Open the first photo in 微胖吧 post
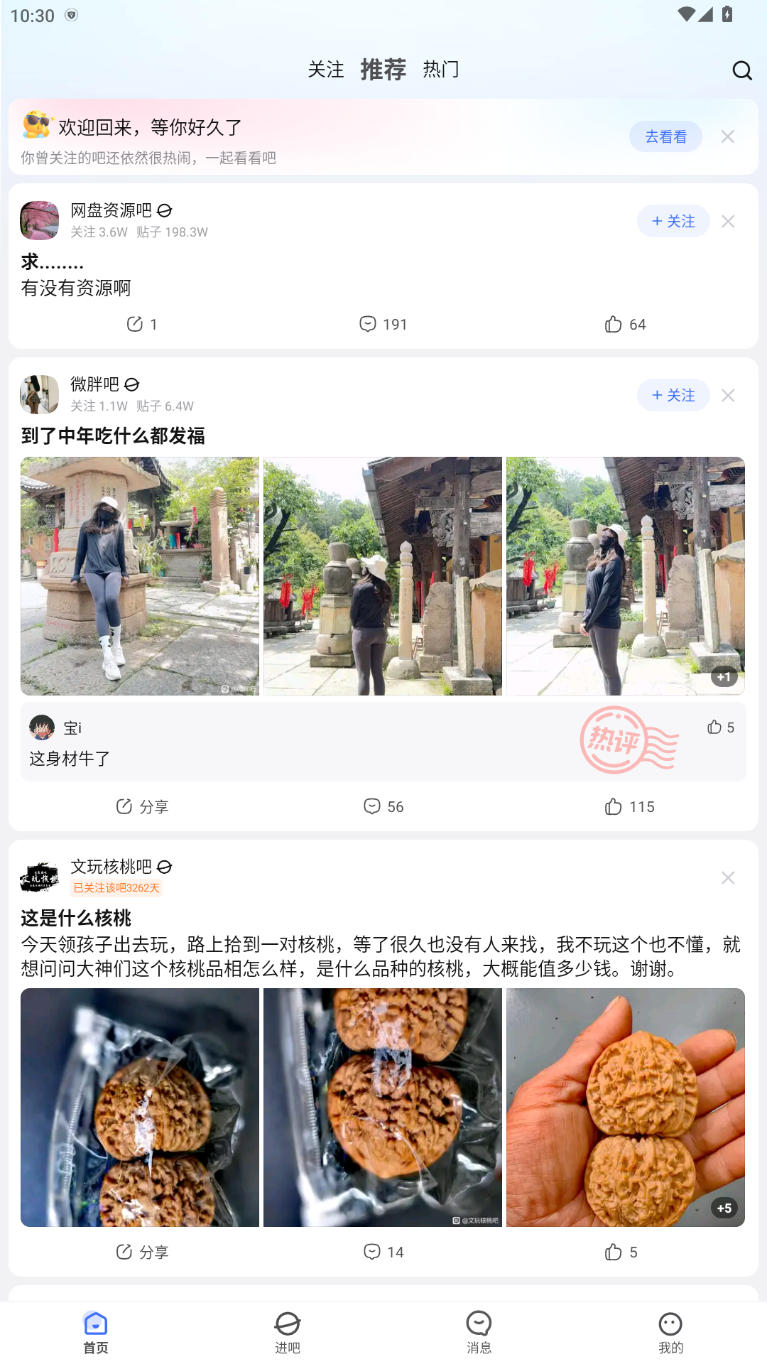This screenshot has width=767, height=1364. pos(139,576)
